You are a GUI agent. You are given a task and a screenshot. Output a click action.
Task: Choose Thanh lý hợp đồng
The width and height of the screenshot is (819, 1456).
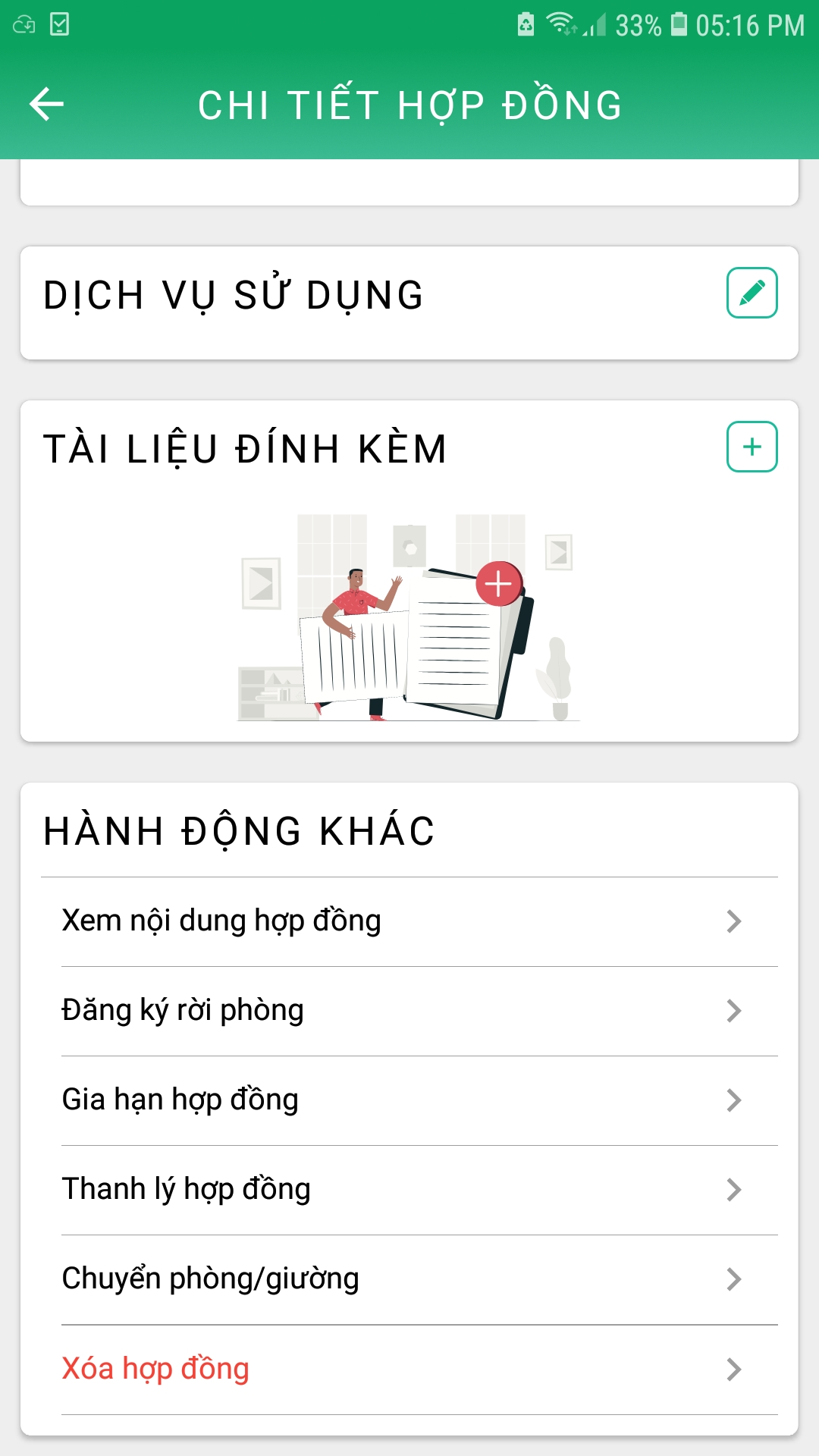(x=409, y=1190)
